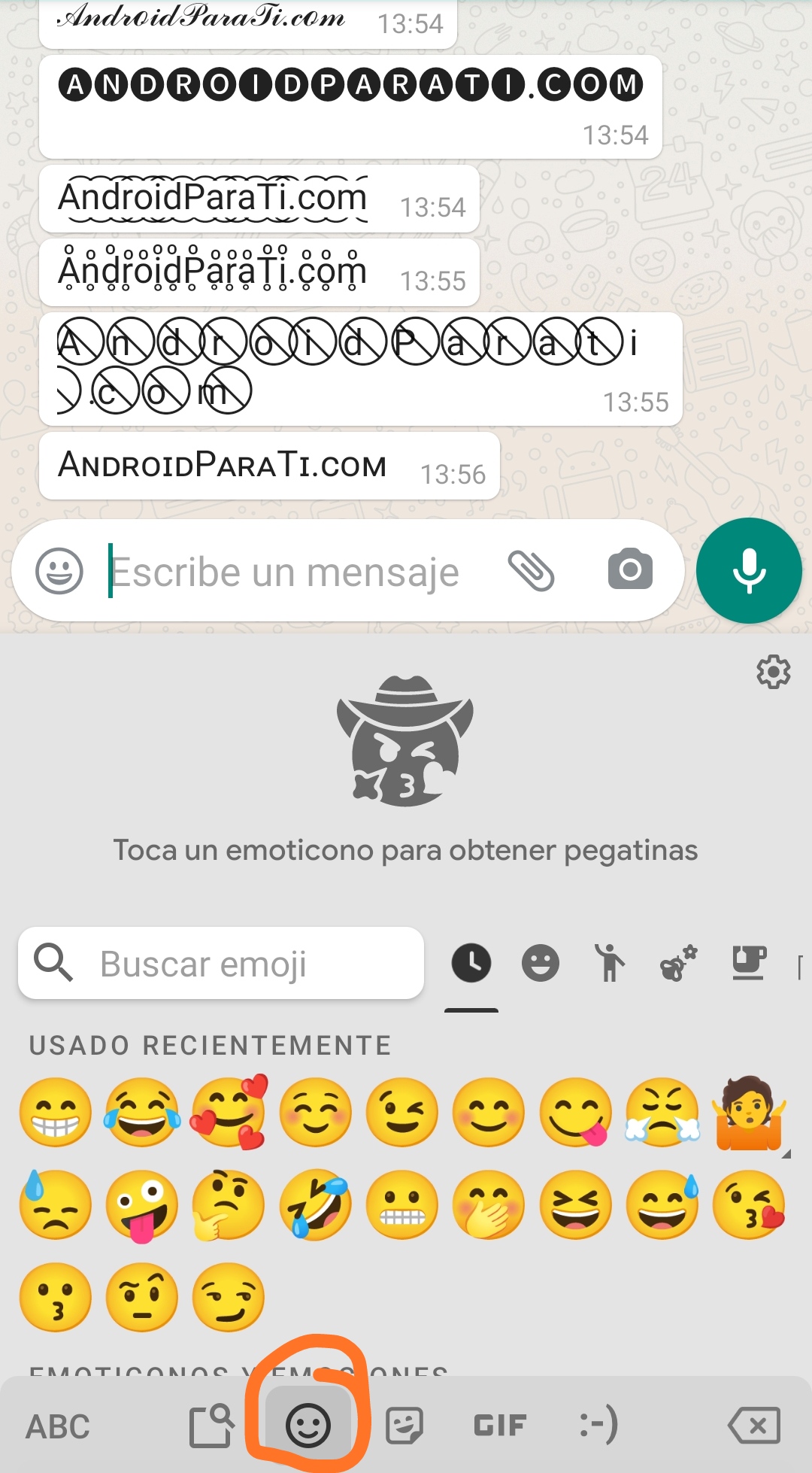The width and height of the screenshot is (812, 1473).
Task: Open the emoji picker in message bar
Action: coord(59,571)
